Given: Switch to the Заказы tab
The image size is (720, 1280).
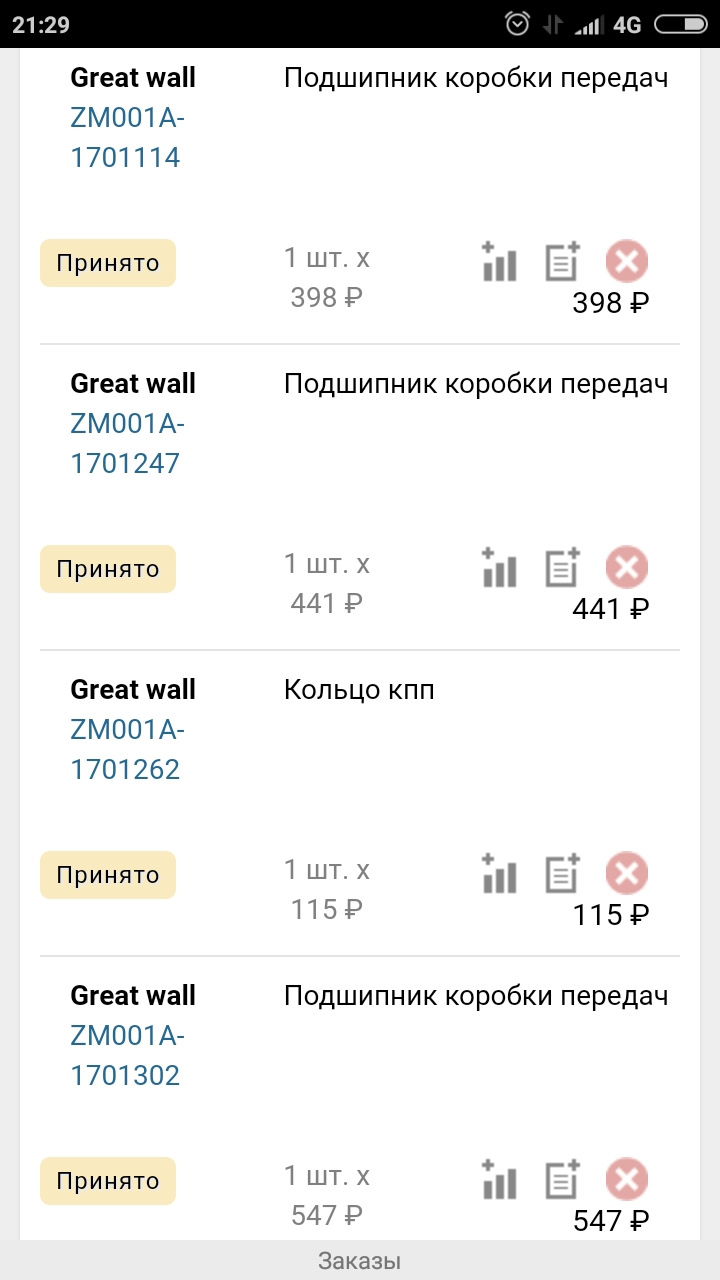Looking at the screenshot, I should click(x=360, y=1260).
